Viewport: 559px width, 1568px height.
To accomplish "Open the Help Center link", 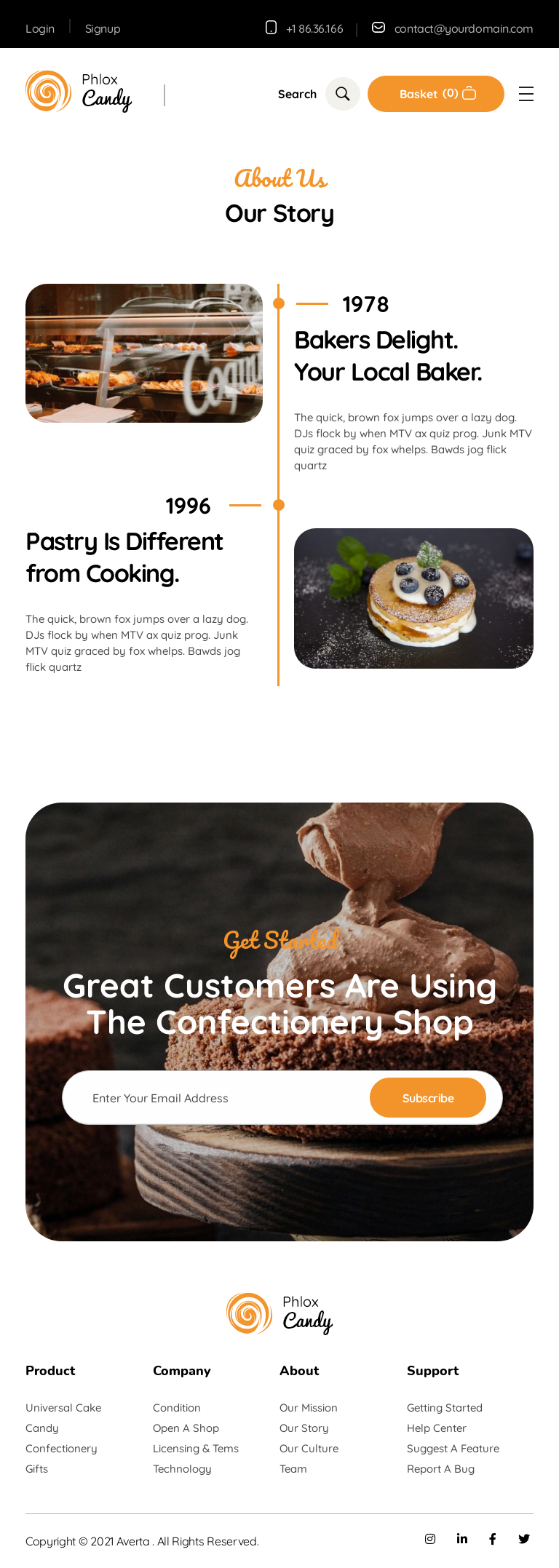I will click(x=437, y=1428).
